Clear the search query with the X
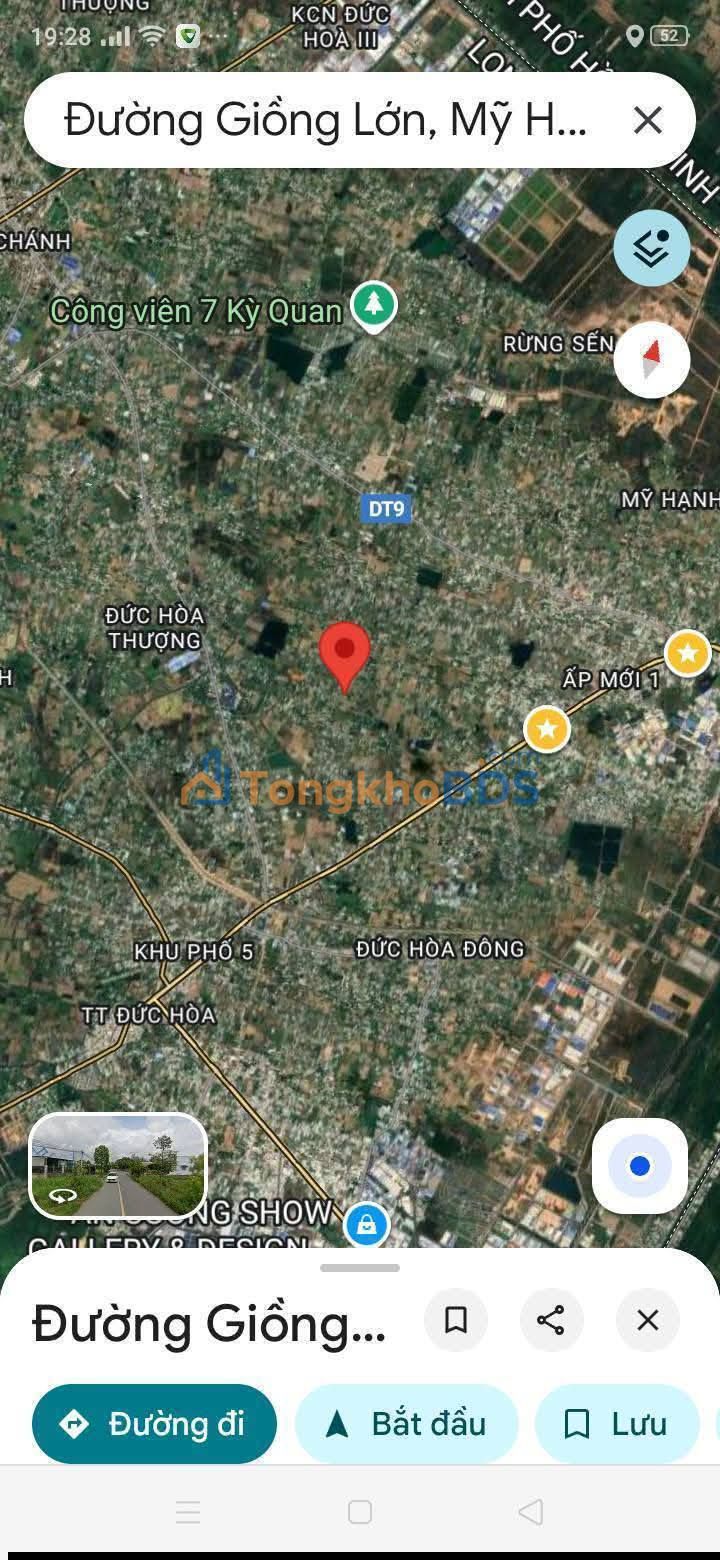 coord(648,121)
